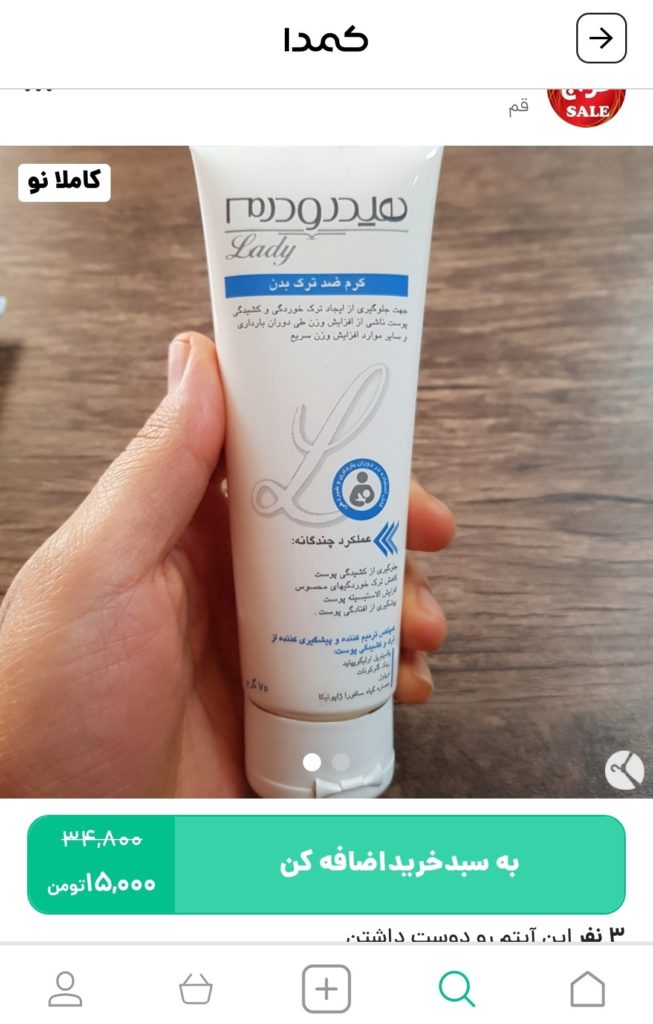The width and height of the screenshot is (653, 1024).
Task: Switch to the profile tab
Action: (x=66, y=989)
